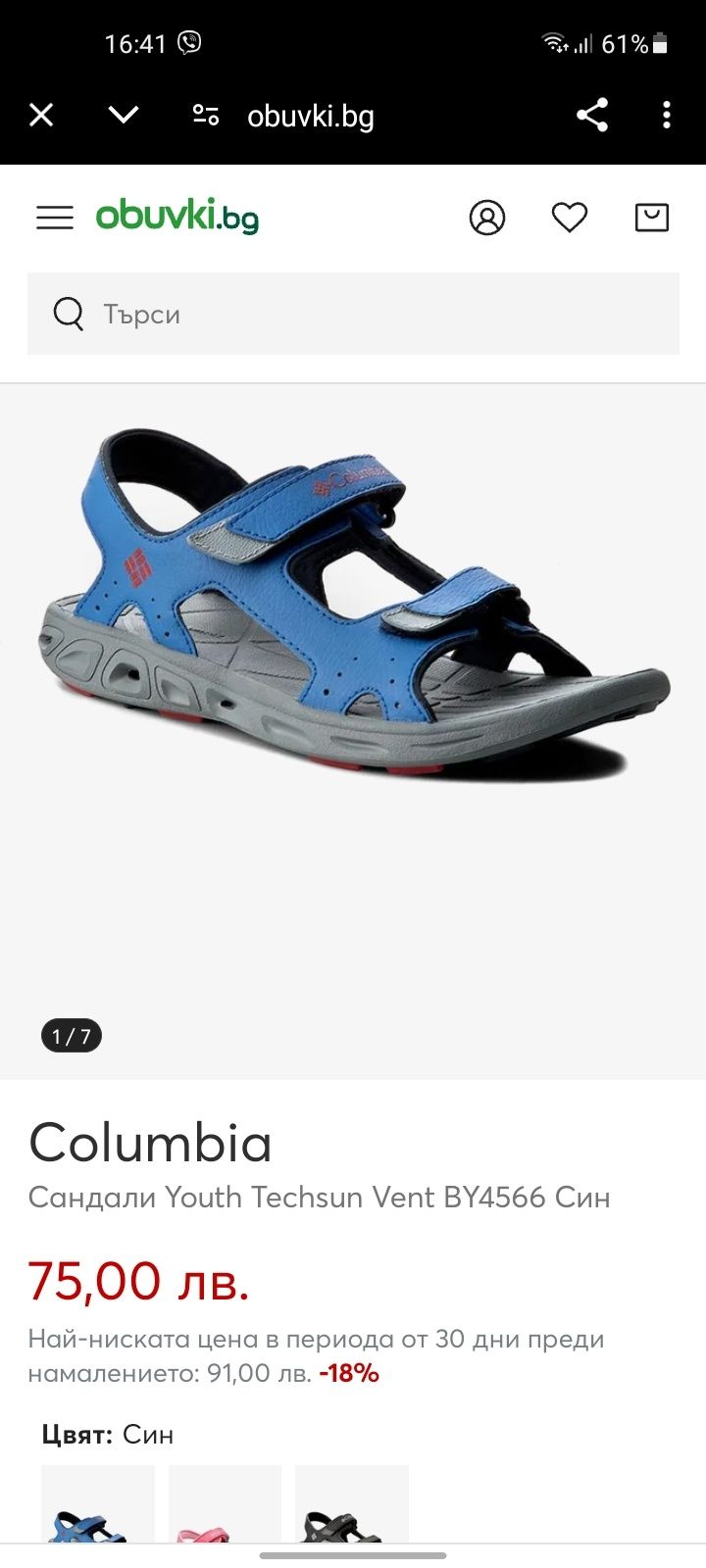706x1568 pixels.
Task: Tap the Търси search field
Action: (353, 314)
